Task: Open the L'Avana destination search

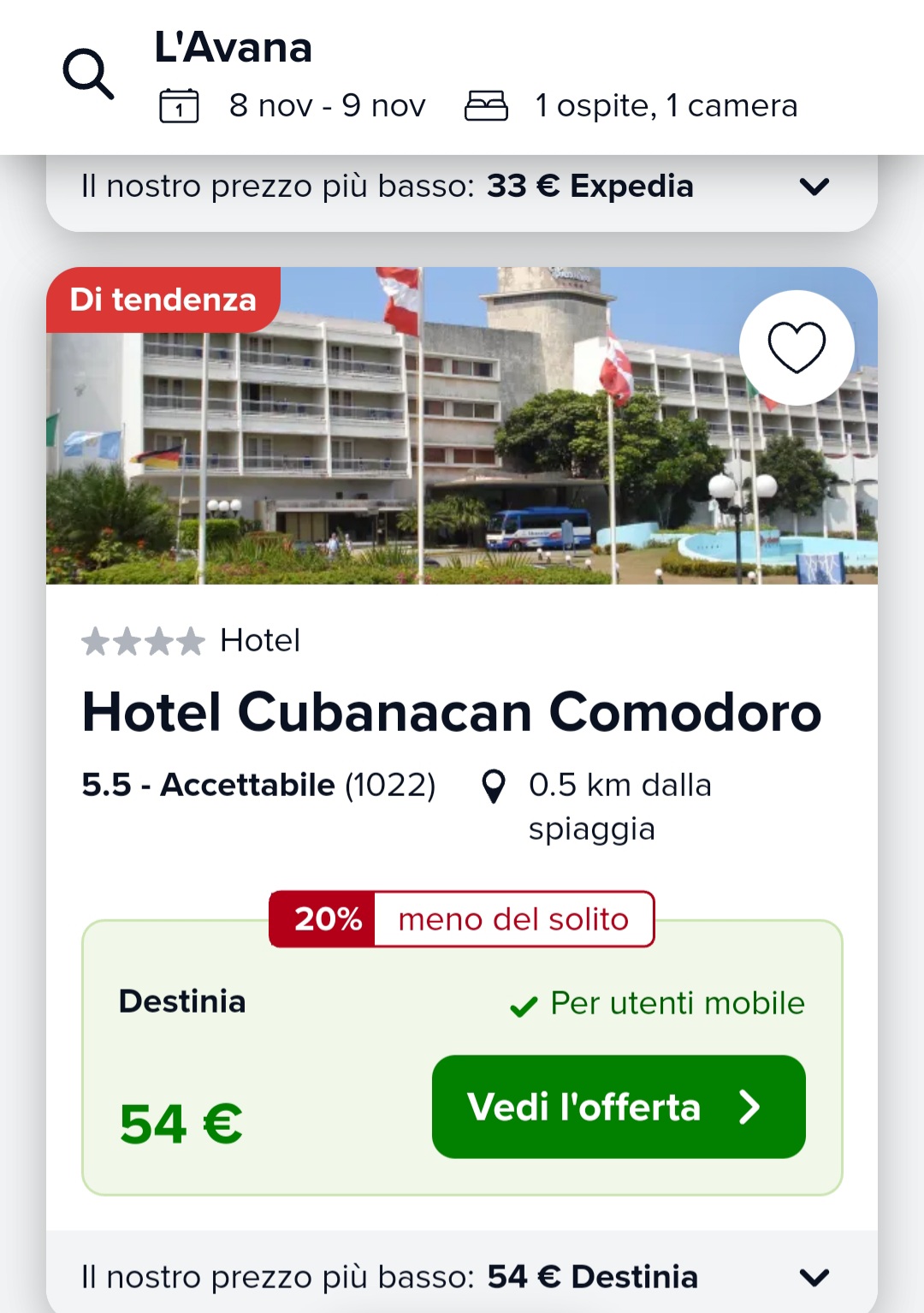Action: (x=233, y=48)
